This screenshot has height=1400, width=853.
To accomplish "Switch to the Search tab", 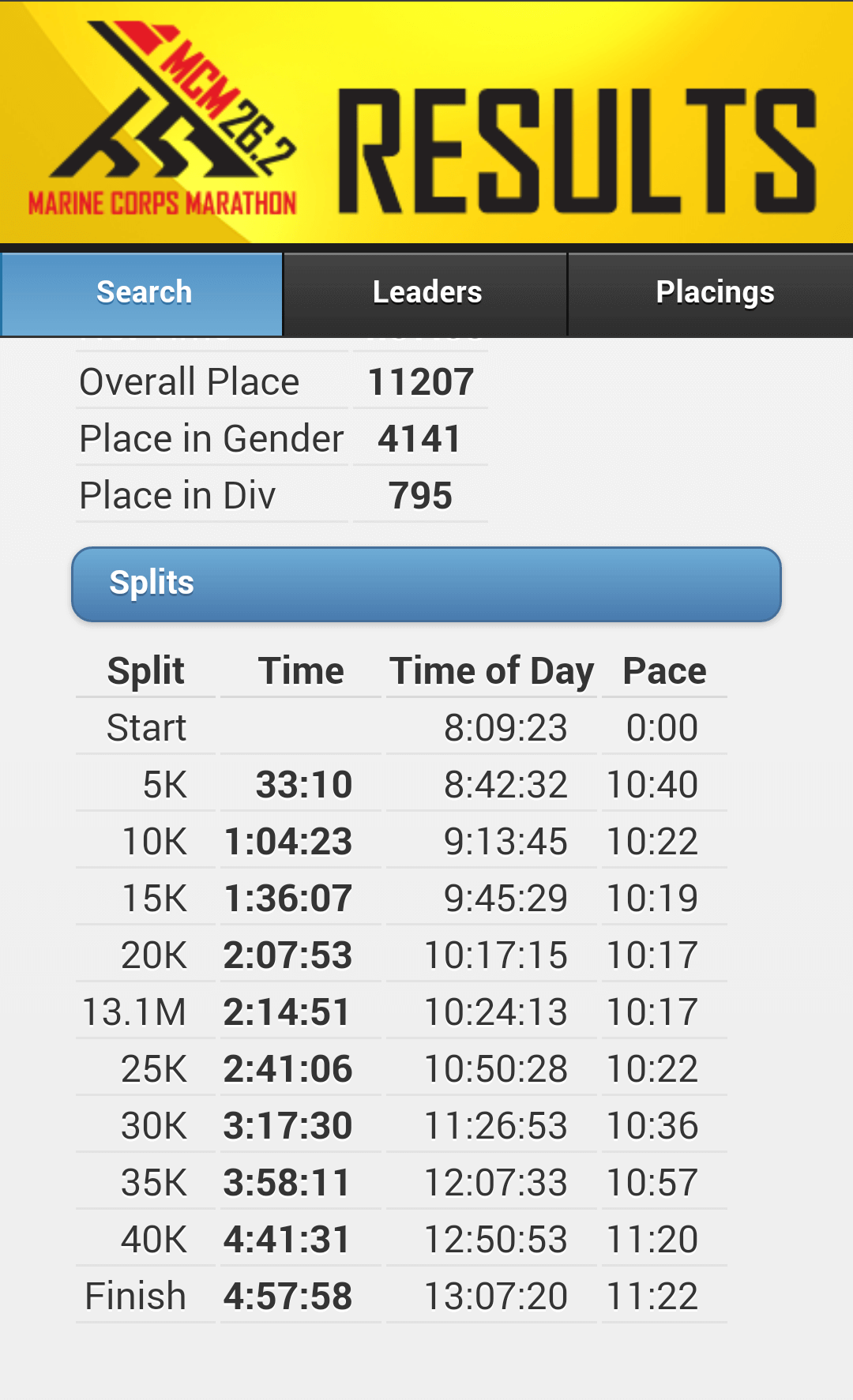I will coord(142,294).
